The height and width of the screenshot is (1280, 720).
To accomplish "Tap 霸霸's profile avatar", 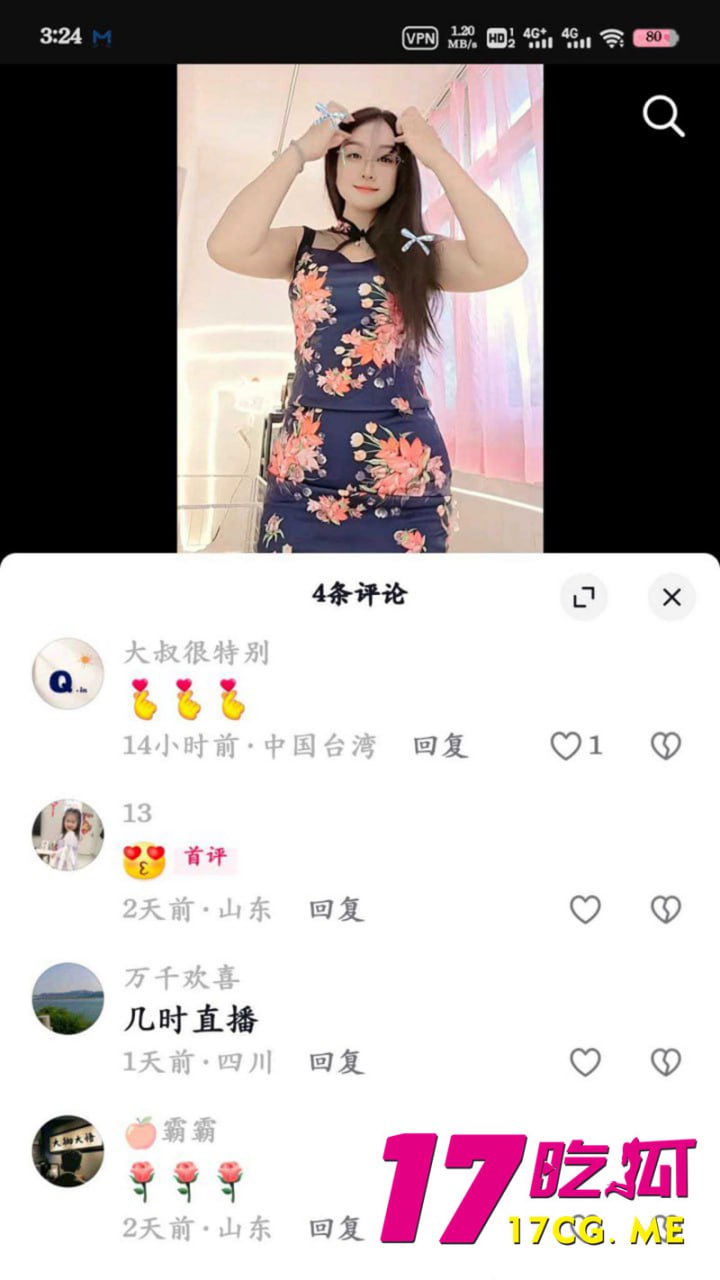I will click(x=68, y=1151).
